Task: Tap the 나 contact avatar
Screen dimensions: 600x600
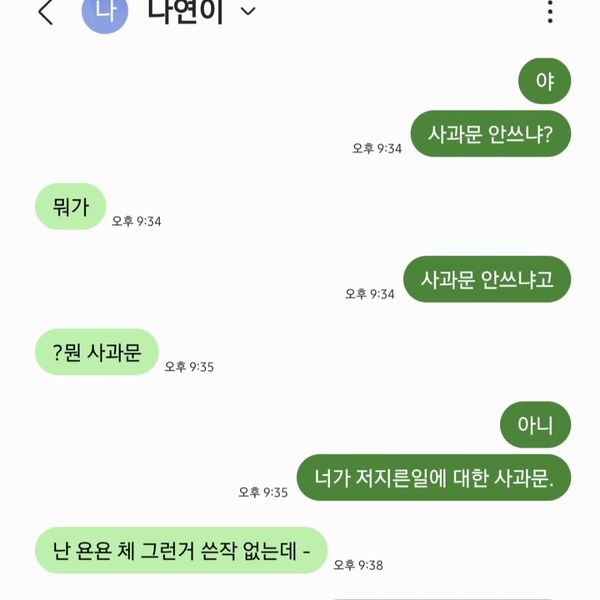Action: coord(104,13)
